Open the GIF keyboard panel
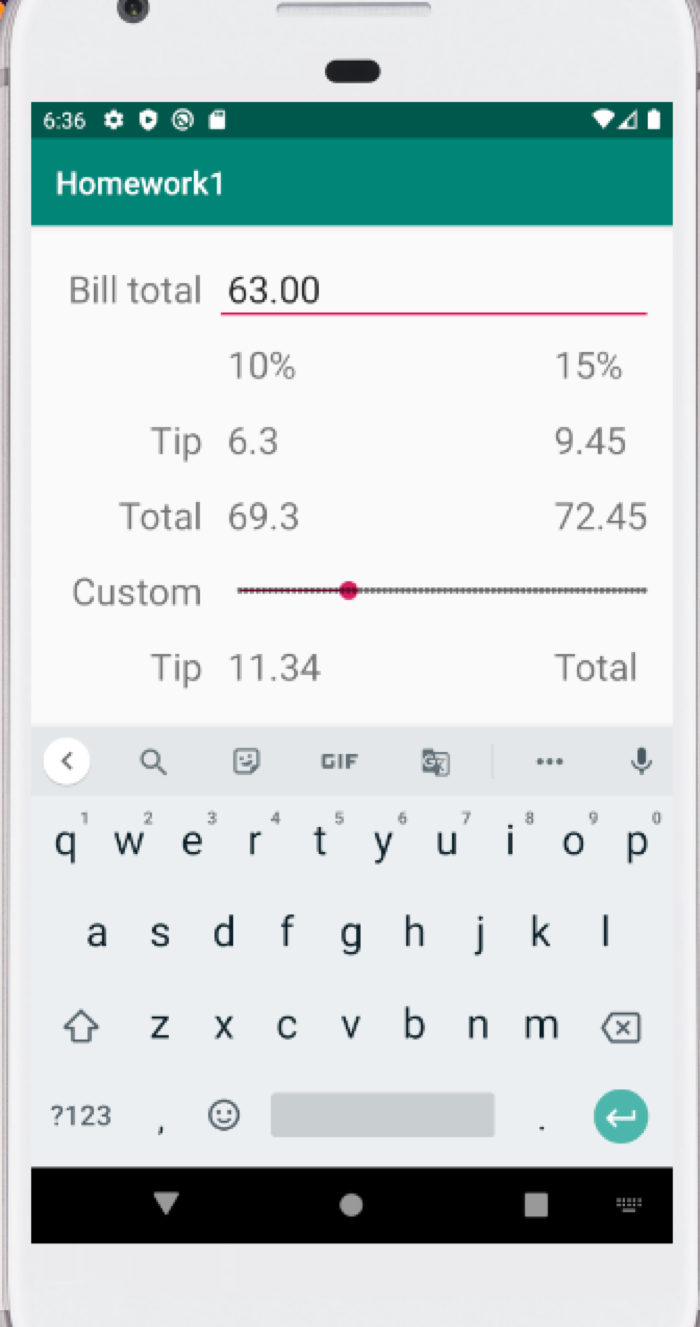Image resolution: width=700 pixels, height=1327 pixels. click(x=339, y=762)
